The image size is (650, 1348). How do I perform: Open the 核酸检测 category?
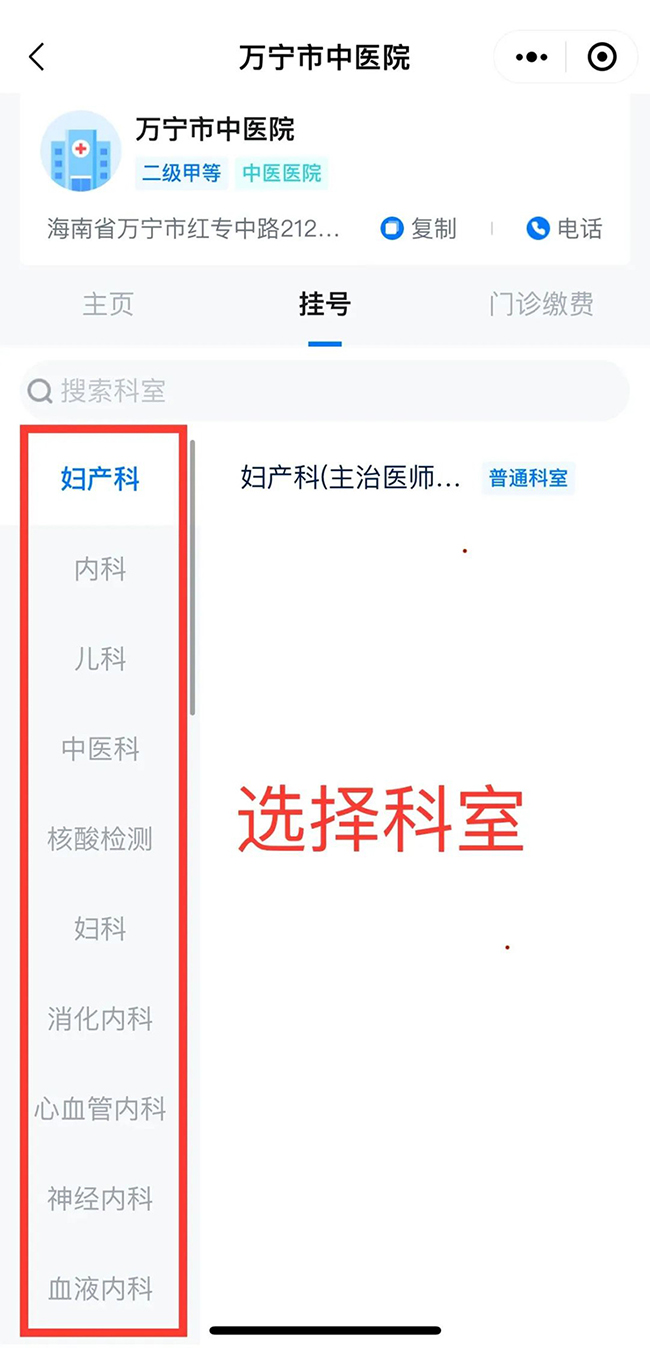pos(100,839)
